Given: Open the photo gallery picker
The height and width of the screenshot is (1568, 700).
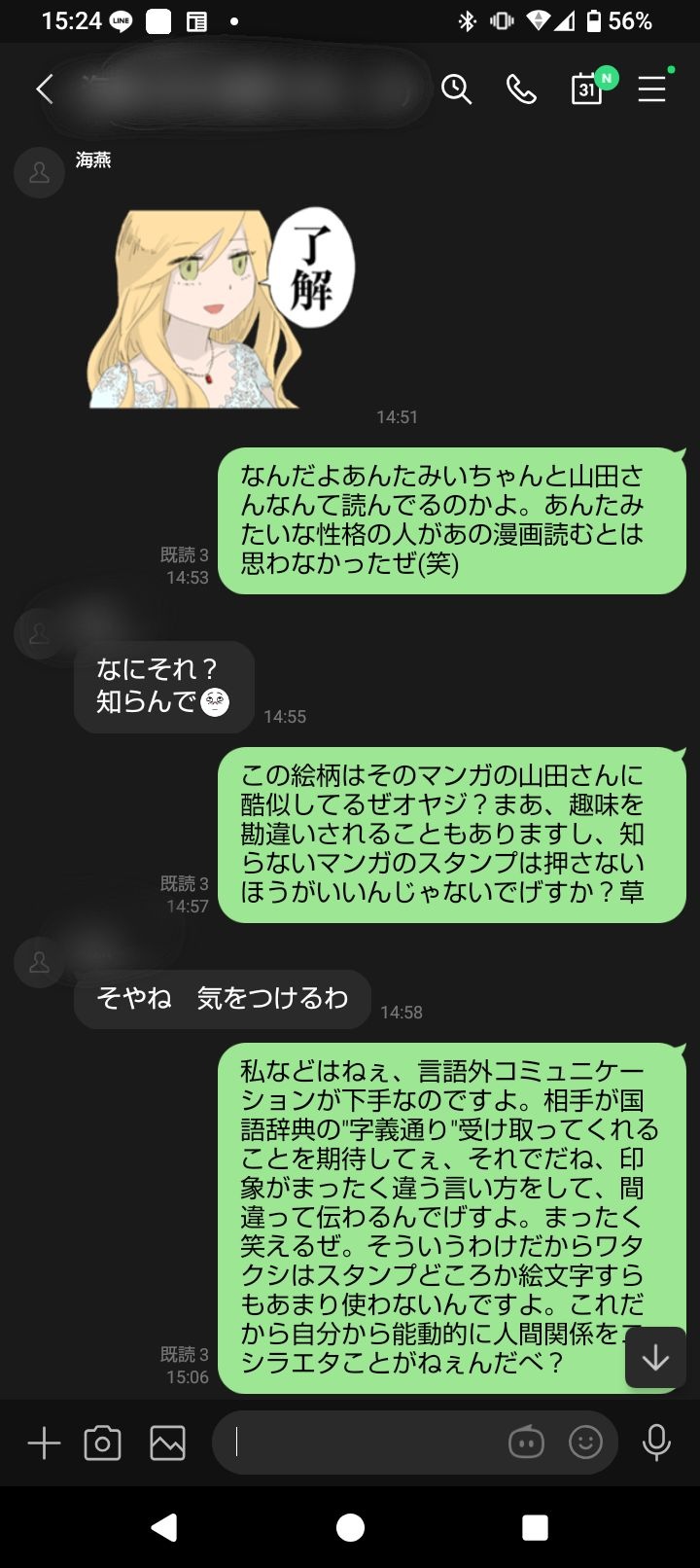Looking at the screenshot, I should coord(167,1443).
